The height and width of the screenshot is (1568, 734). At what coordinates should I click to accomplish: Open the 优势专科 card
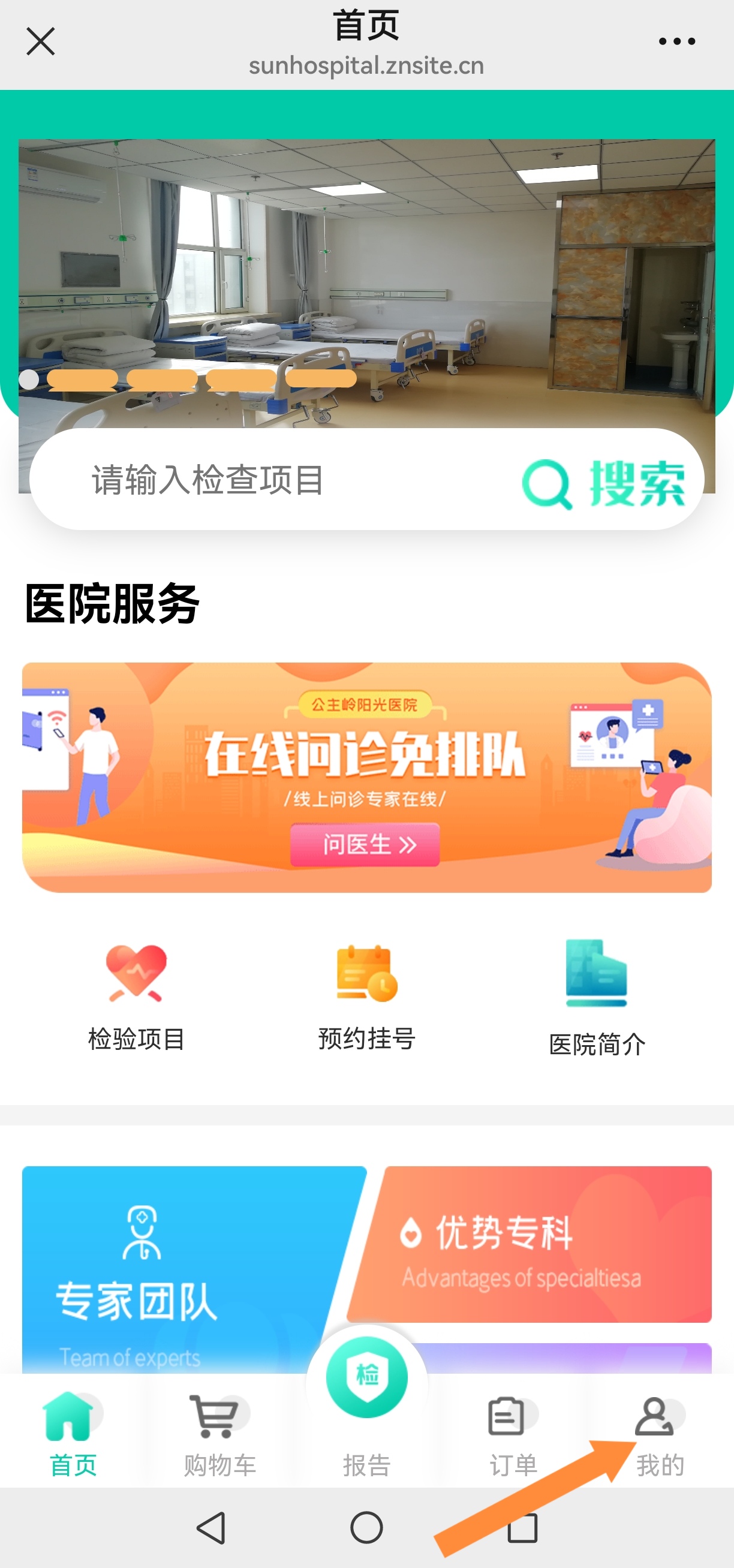pos(530,1244)
